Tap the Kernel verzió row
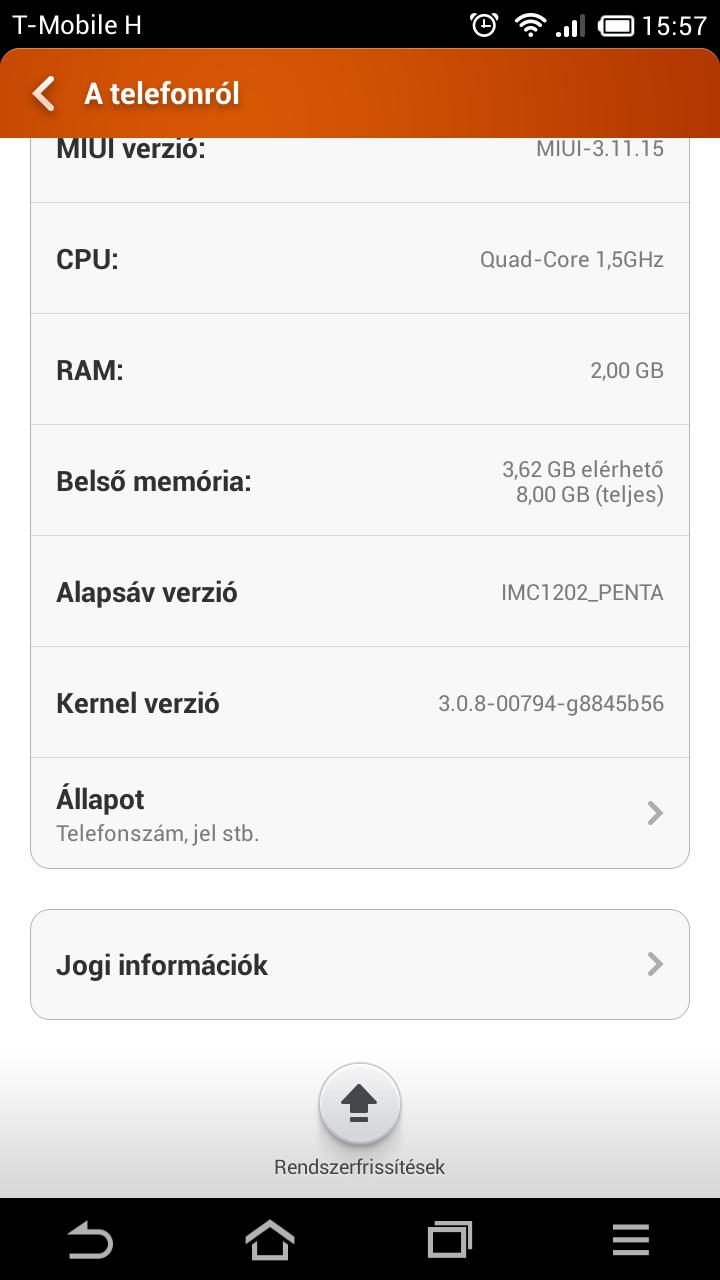720x1280 pixels. (x=360, y=702)
